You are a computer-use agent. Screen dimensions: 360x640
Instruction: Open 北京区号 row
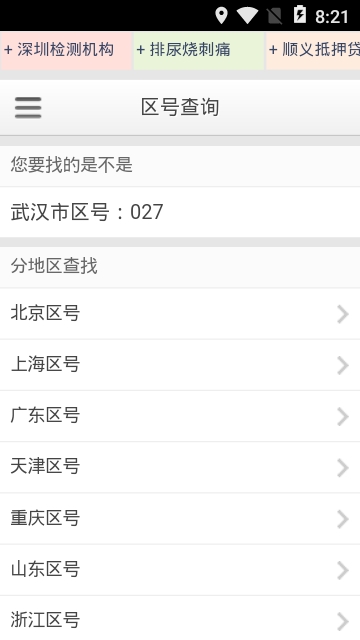point(180,313)
